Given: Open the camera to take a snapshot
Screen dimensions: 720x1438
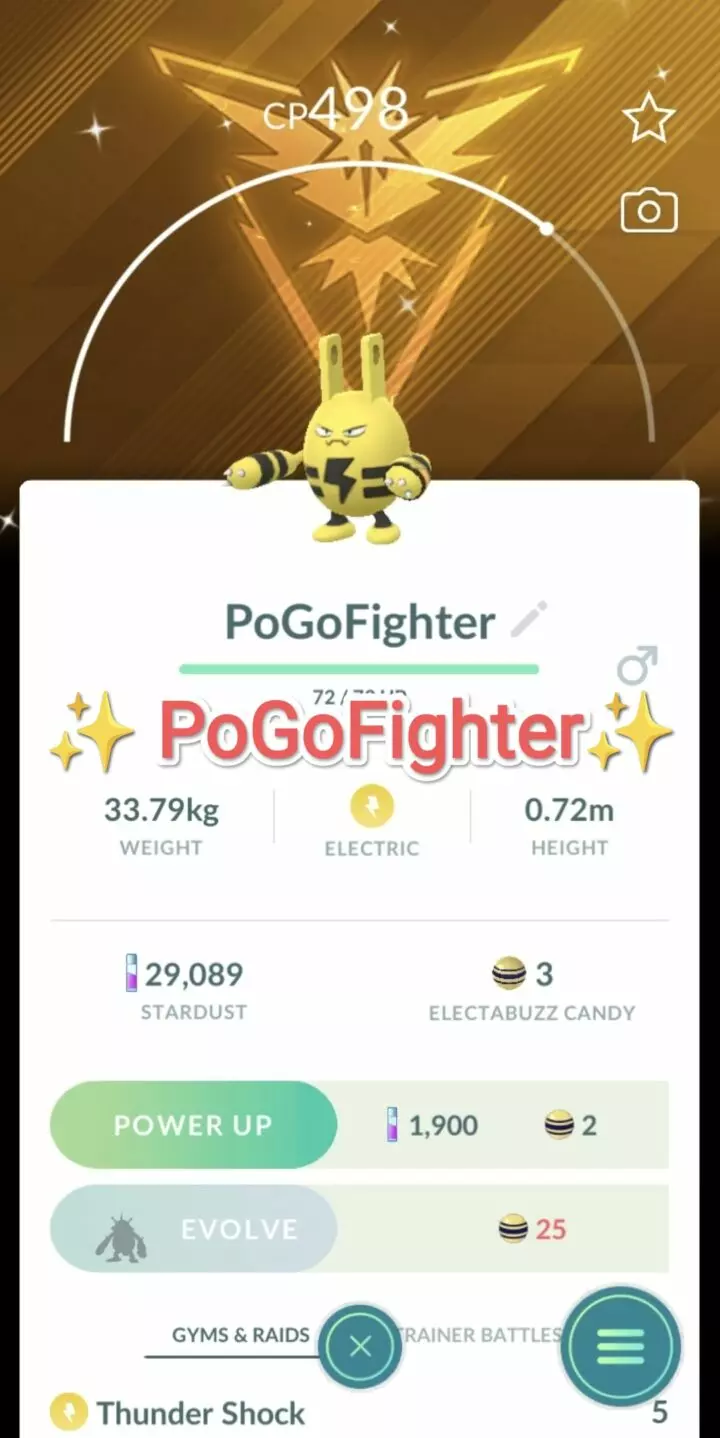Looking at the screenshot, I should [x=650, y=210].
